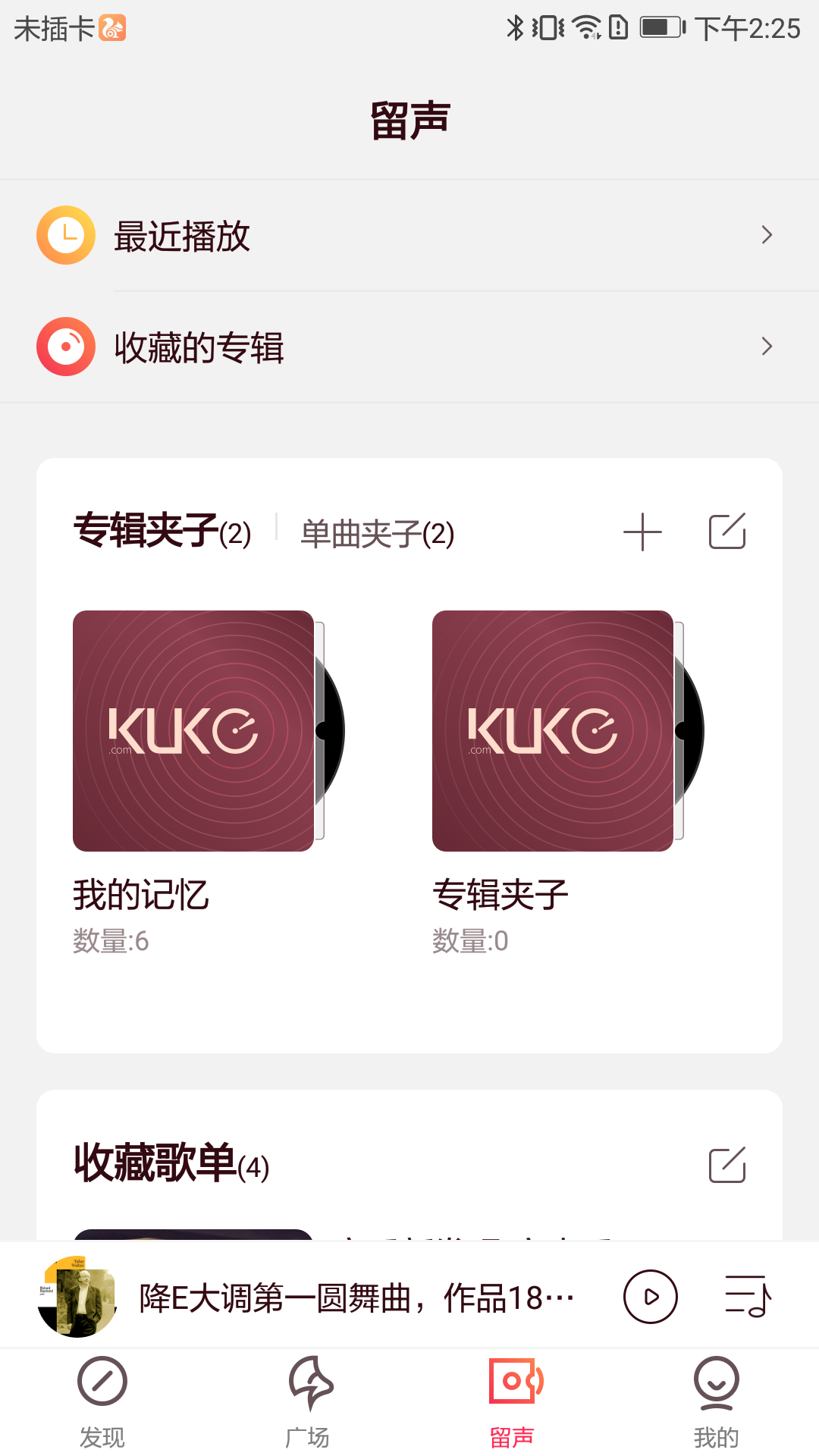The height and width of the screenshot is (1456, 819).
Task: Expand 收藏的专辑 via its right chevron
Action: click(767, 347)
